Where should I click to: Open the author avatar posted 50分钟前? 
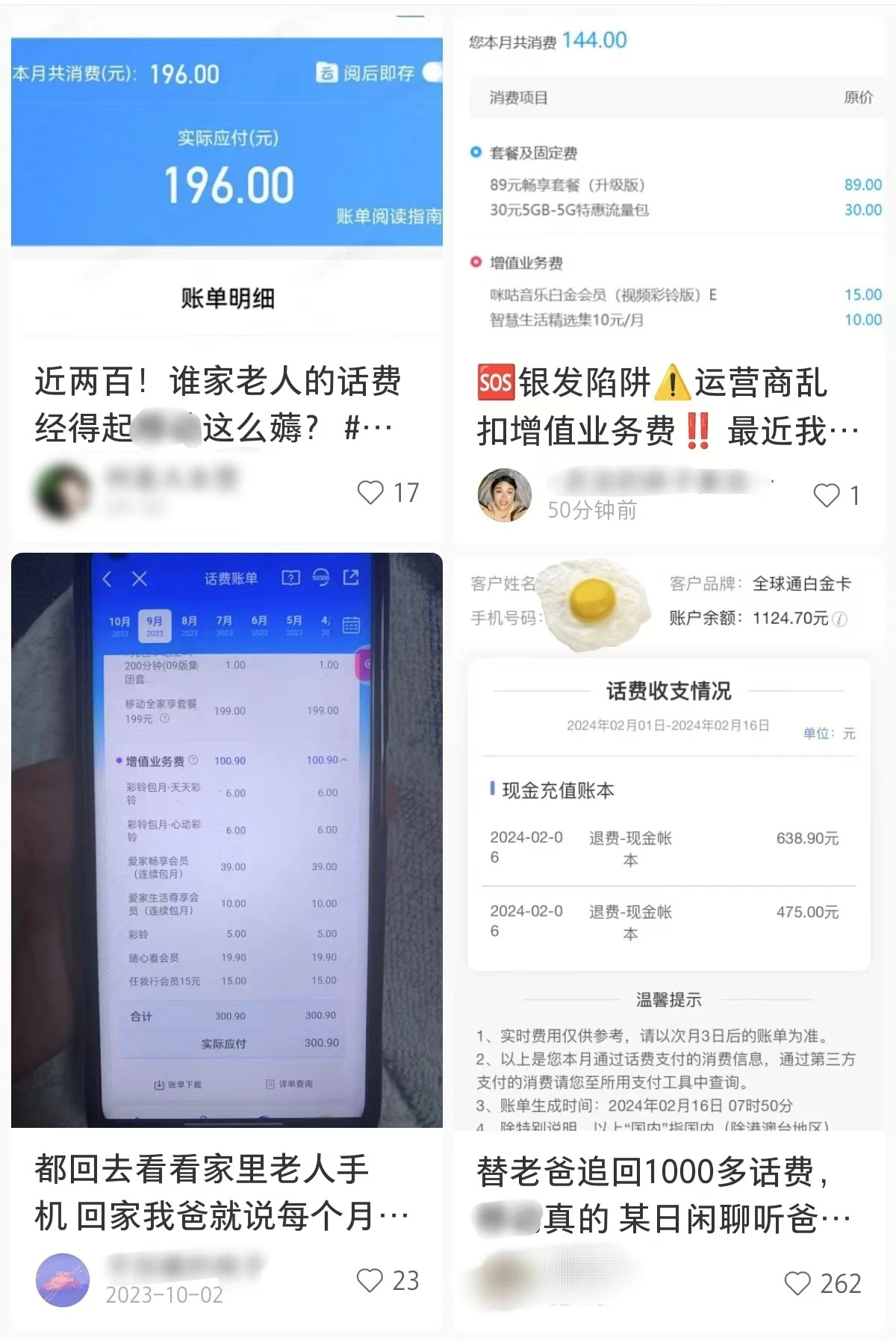(505, 496)
